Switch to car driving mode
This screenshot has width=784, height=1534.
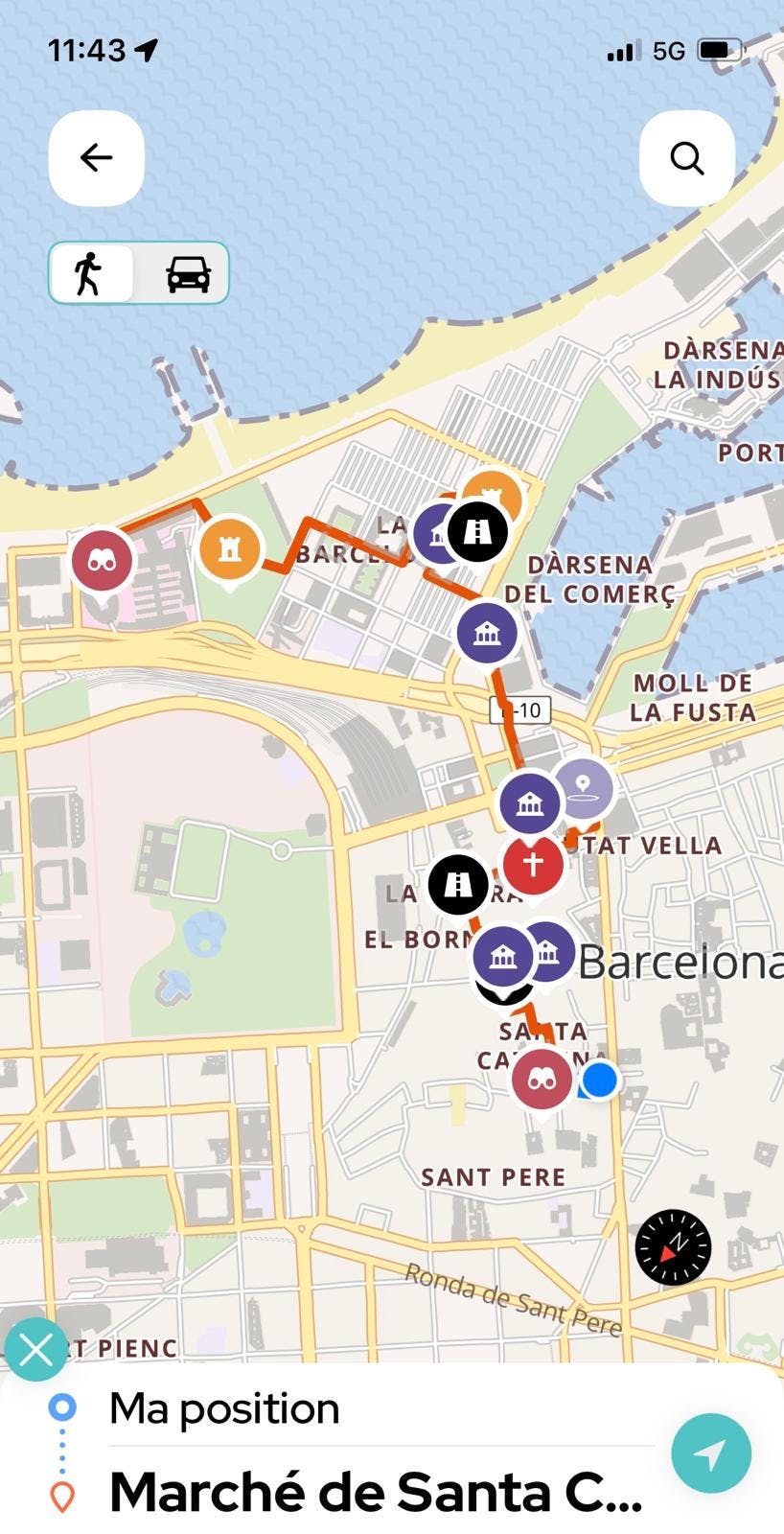[188, 273]
